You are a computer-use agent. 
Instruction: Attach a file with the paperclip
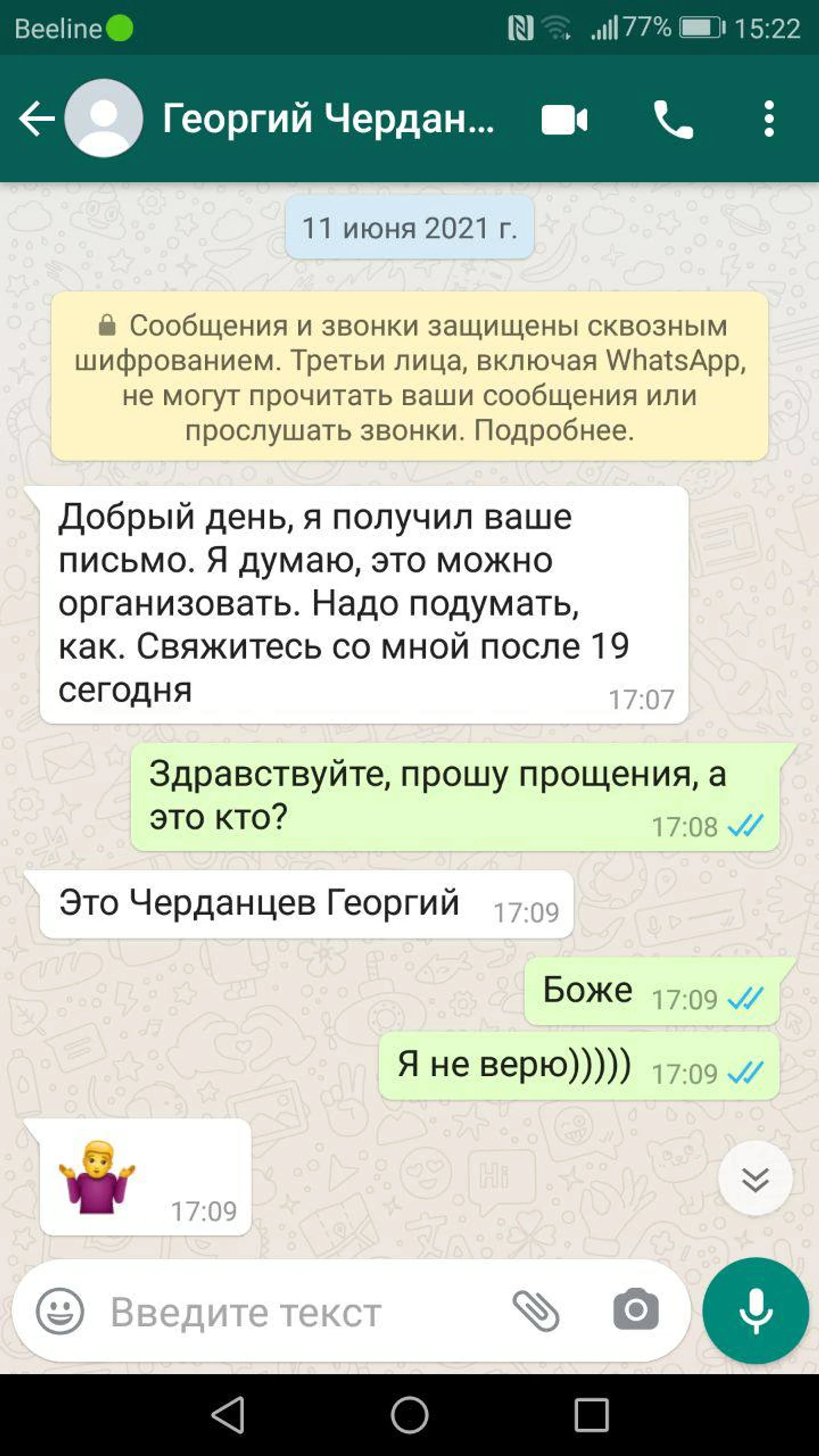(536, 1311)
